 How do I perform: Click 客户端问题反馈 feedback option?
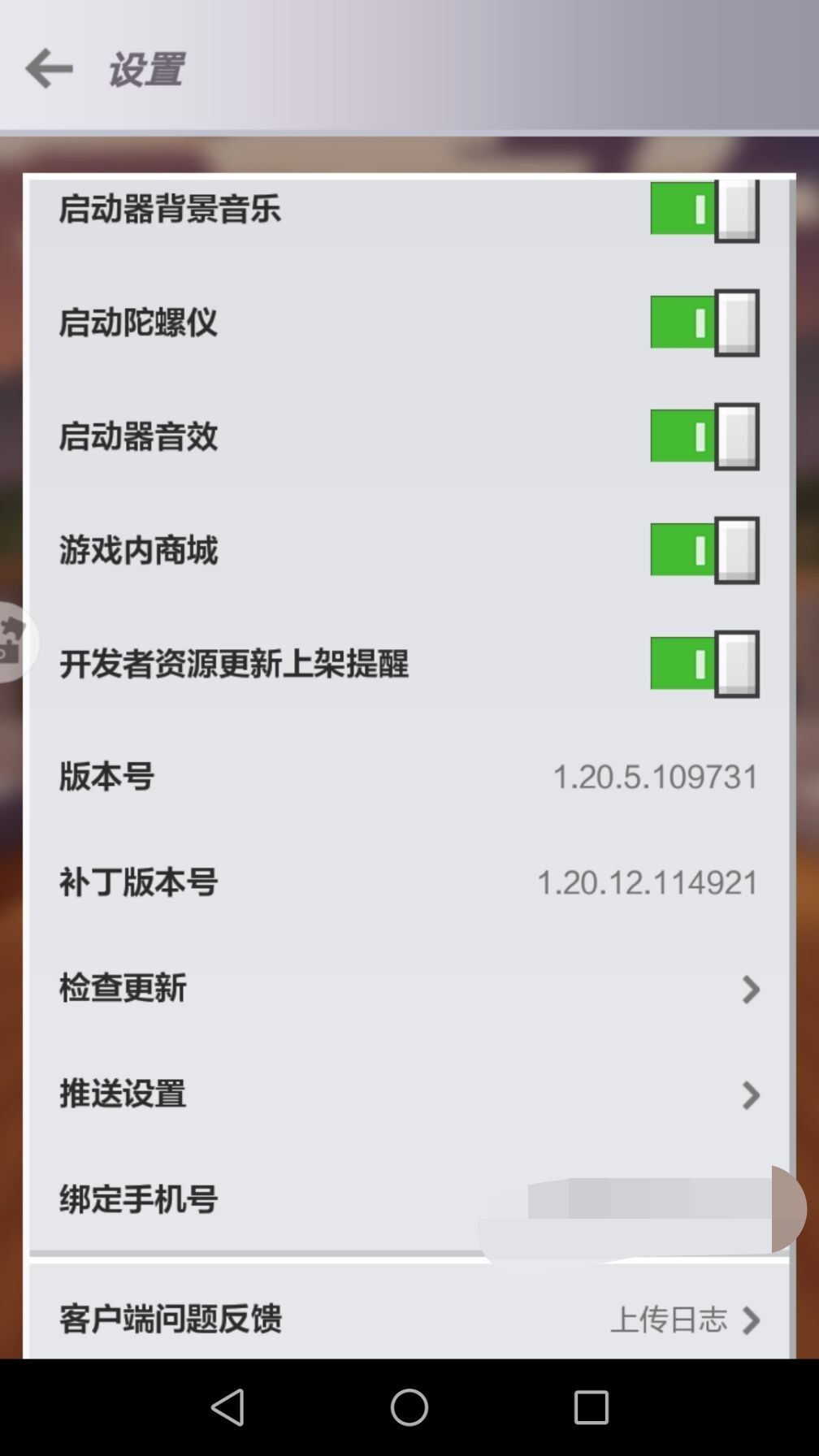[169, 1319]
